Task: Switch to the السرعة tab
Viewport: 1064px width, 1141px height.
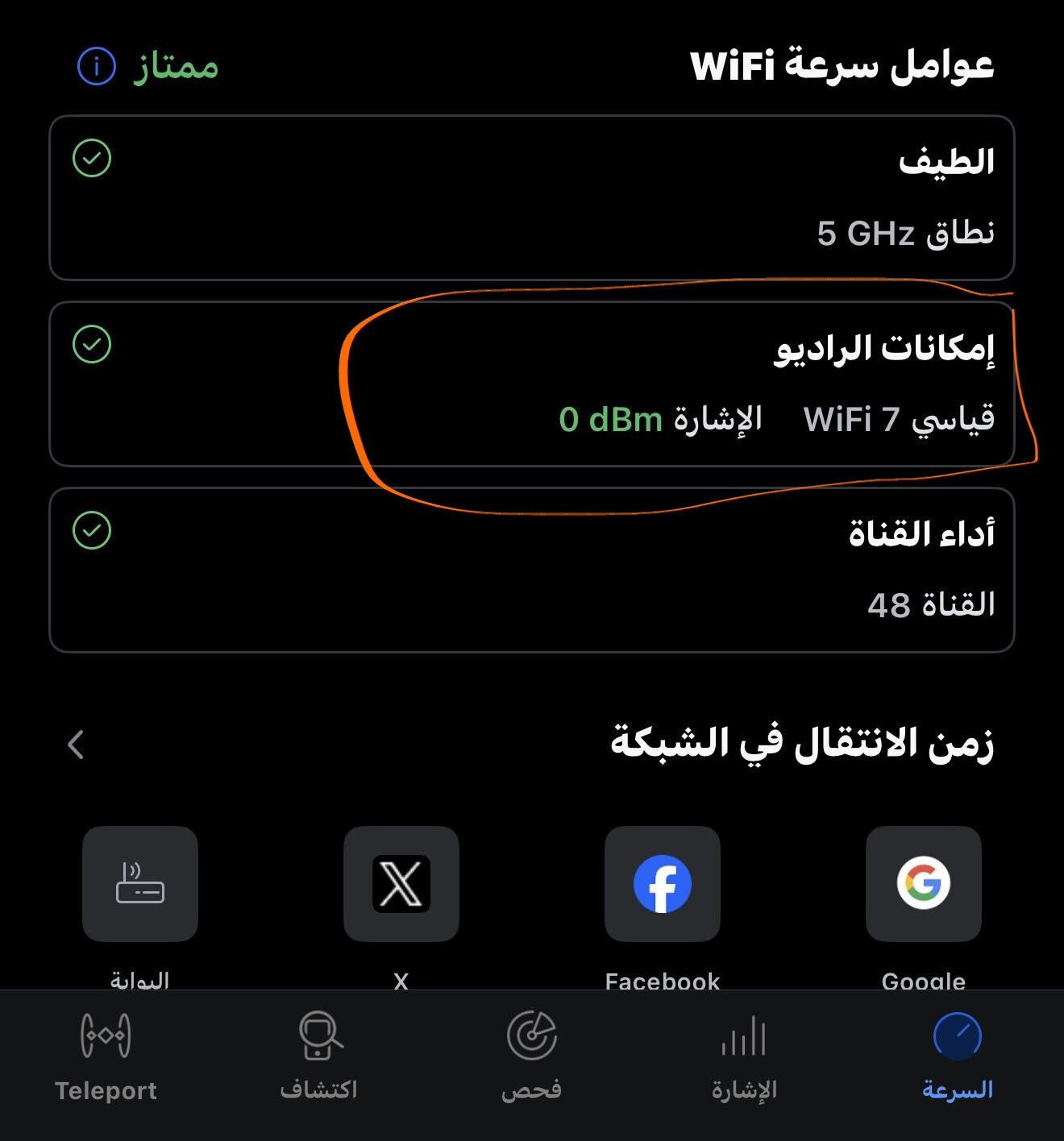Action: point(957,1056)
